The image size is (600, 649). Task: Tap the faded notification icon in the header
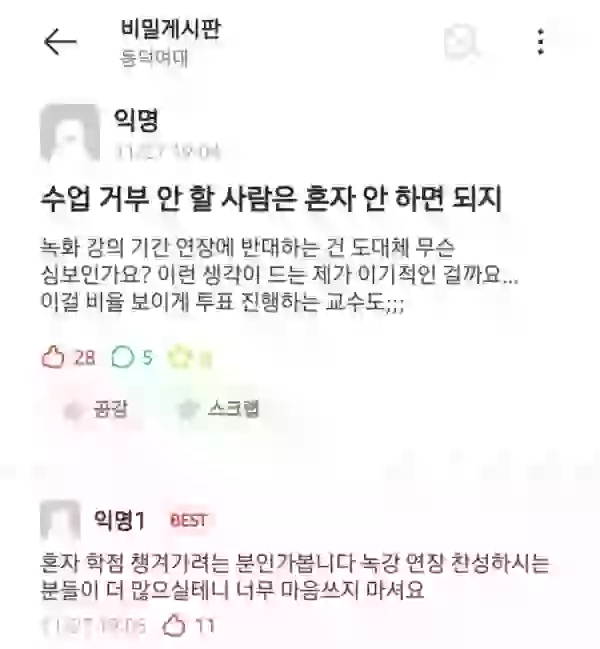(462, 41)
